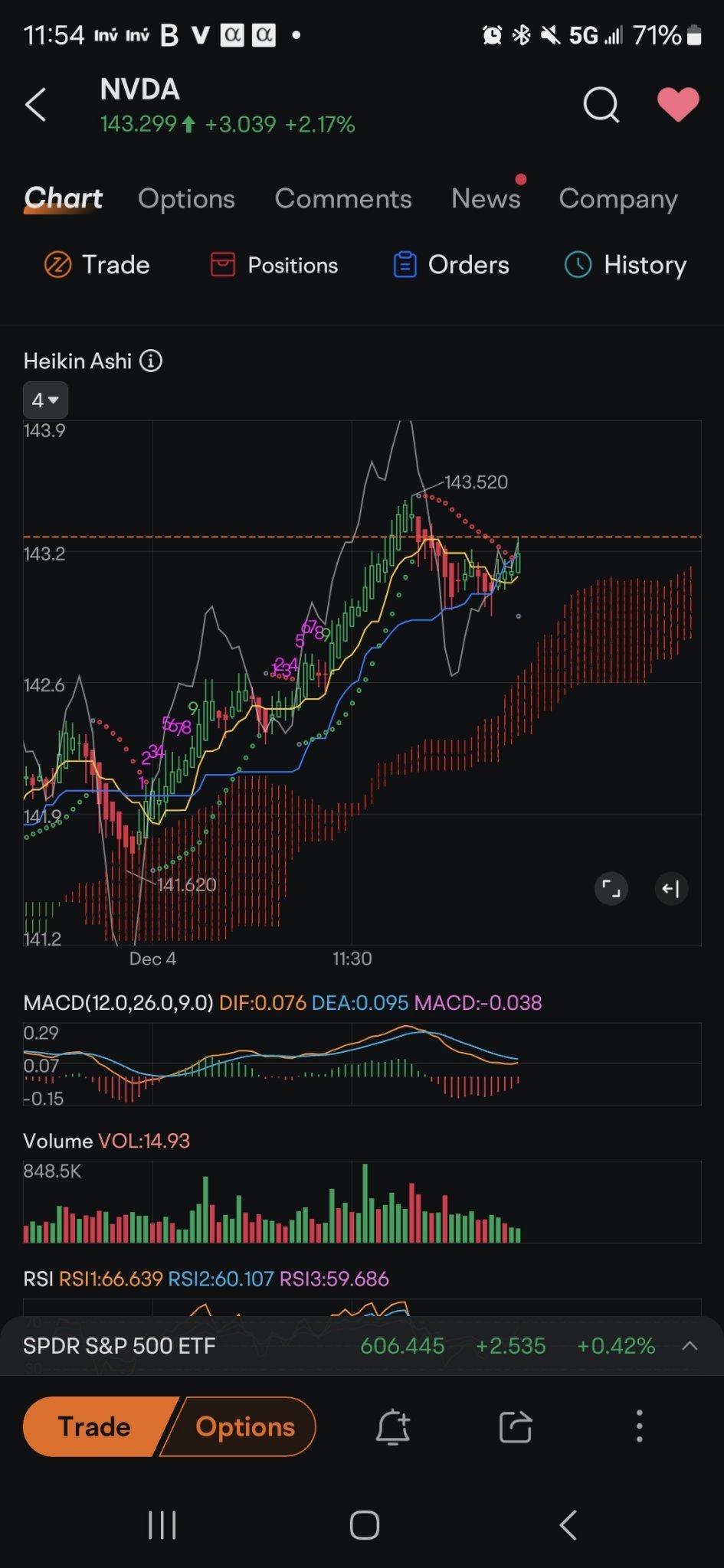This screenshot has height=1568, width=724.
Task: Open the more options menu
Action: (x=639, y=1426)
